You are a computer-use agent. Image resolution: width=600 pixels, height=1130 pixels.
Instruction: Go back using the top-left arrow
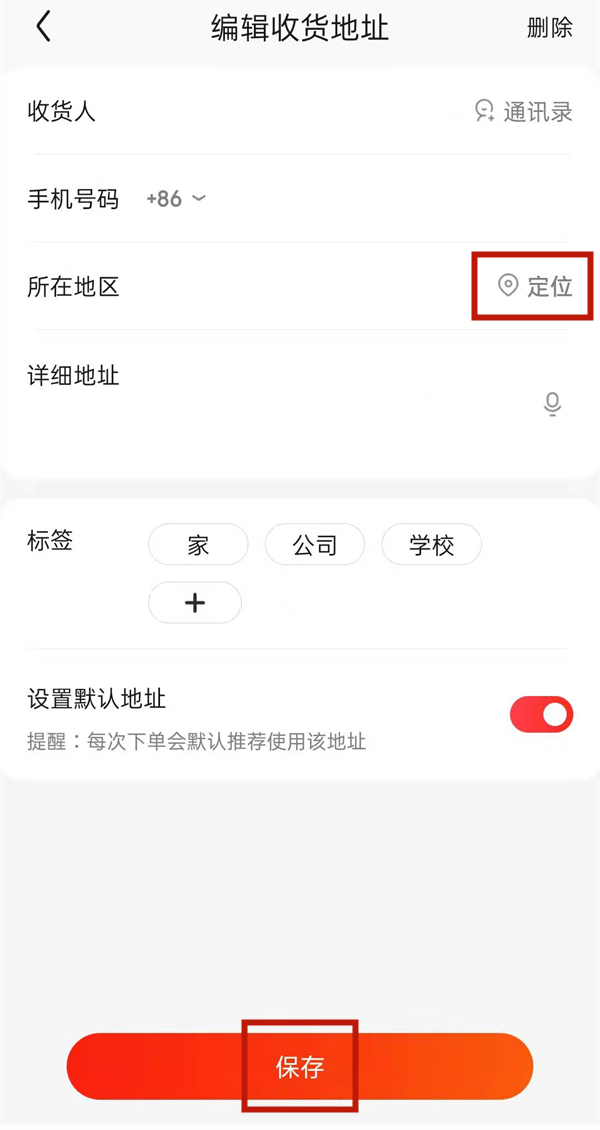pos(43,28)
